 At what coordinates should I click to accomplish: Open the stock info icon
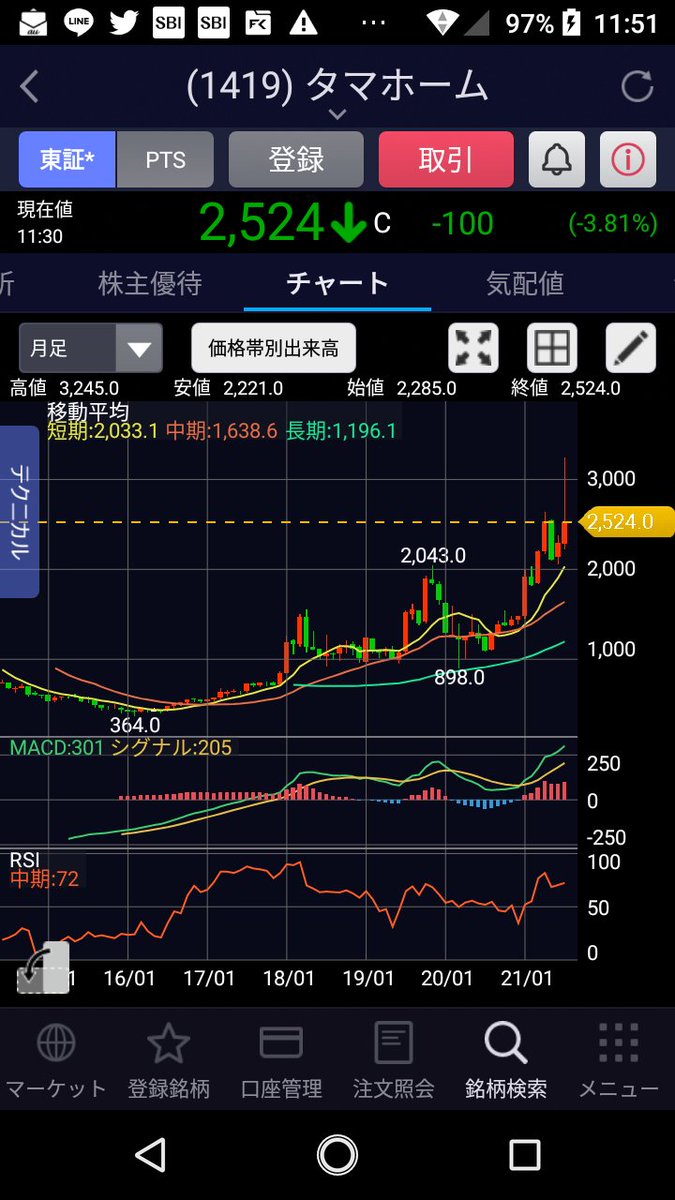628,159
